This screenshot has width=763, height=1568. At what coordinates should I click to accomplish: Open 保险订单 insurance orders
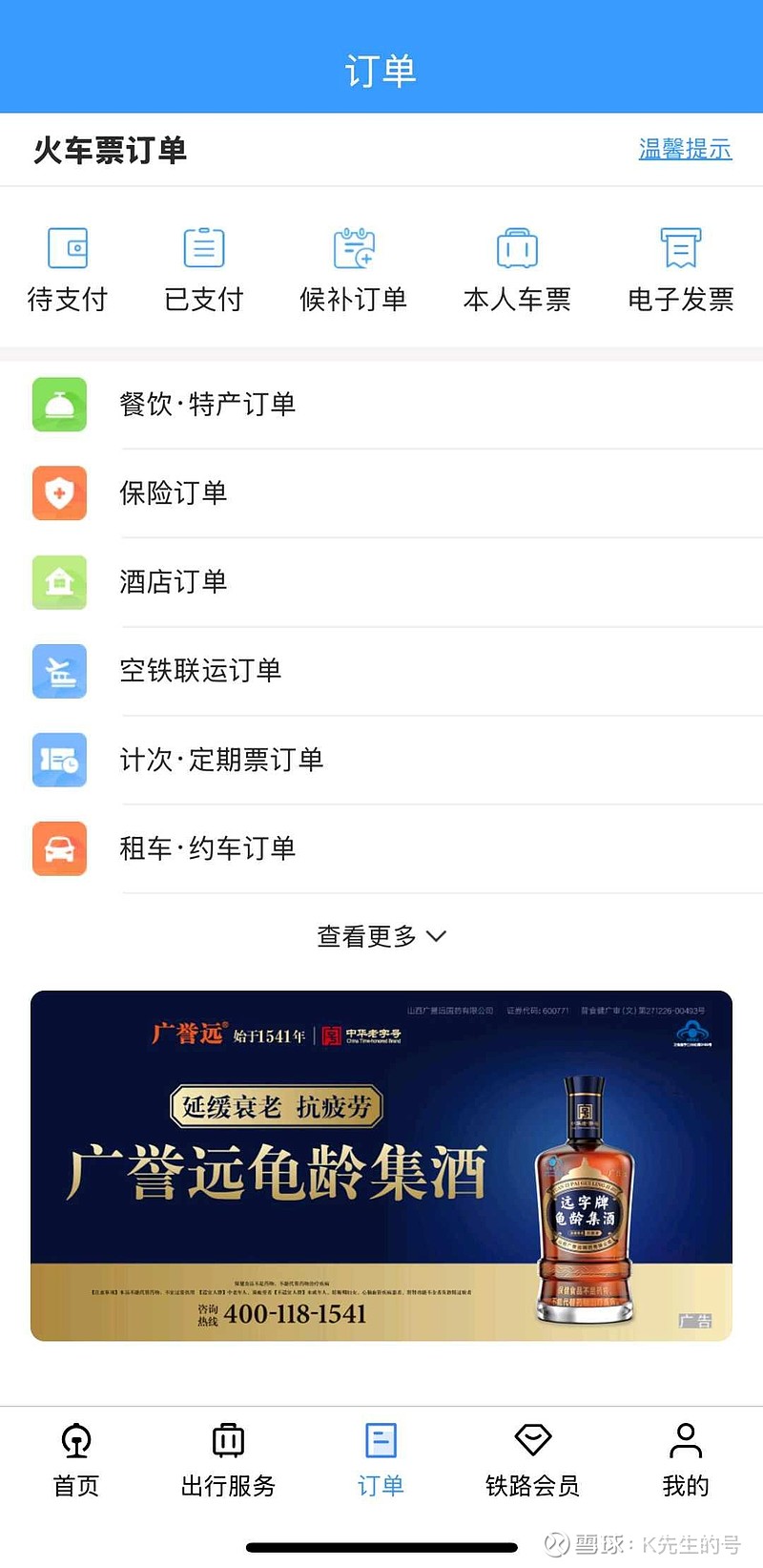(x=381, y=493)
